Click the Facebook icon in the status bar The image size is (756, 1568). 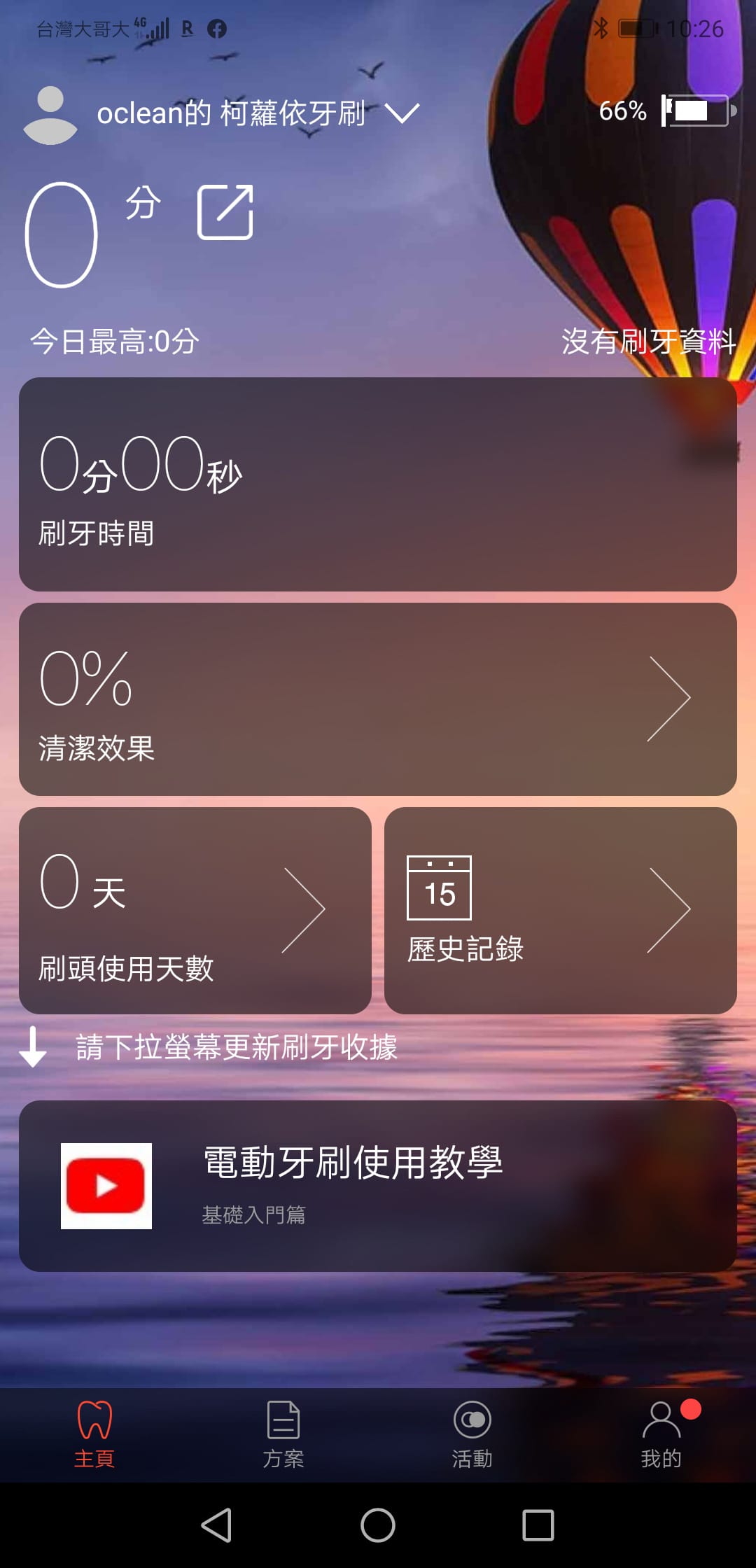tap(217, 29)
